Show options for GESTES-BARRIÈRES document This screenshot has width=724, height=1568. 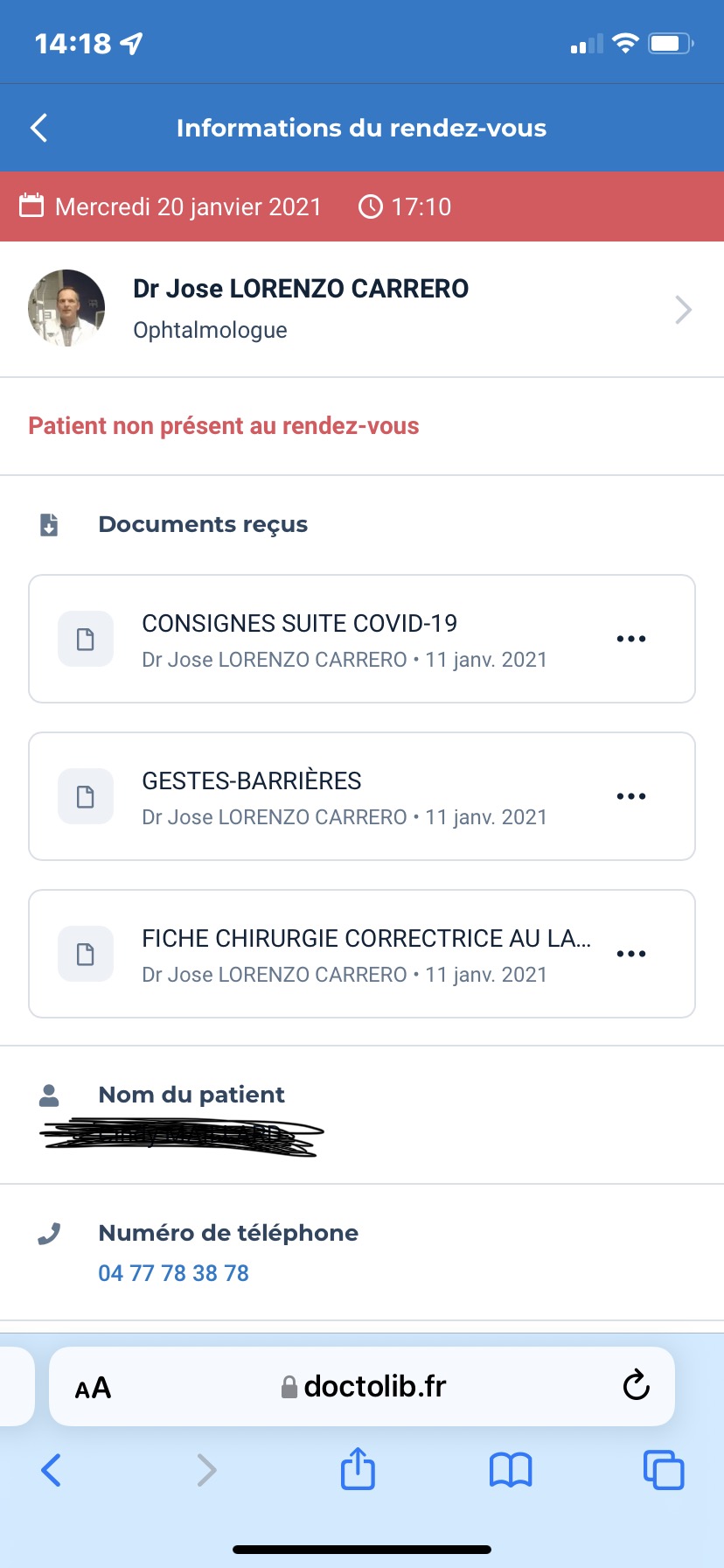click(630, 796)
